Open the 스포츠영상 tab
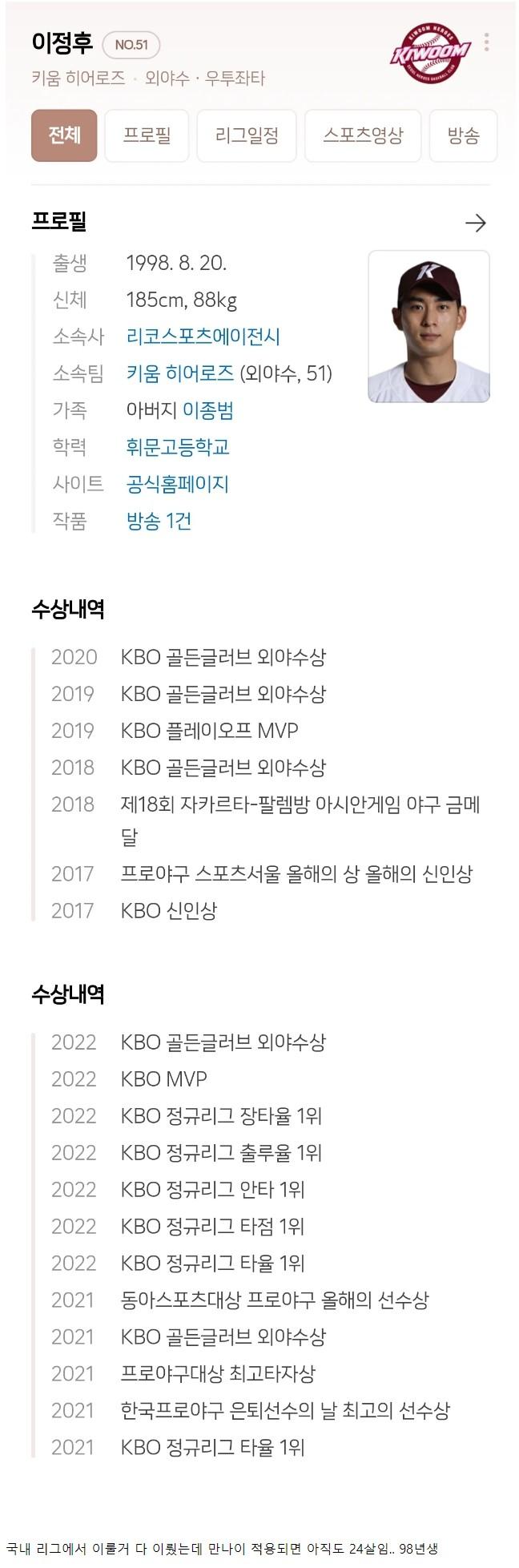 click(x=363, y=135)
